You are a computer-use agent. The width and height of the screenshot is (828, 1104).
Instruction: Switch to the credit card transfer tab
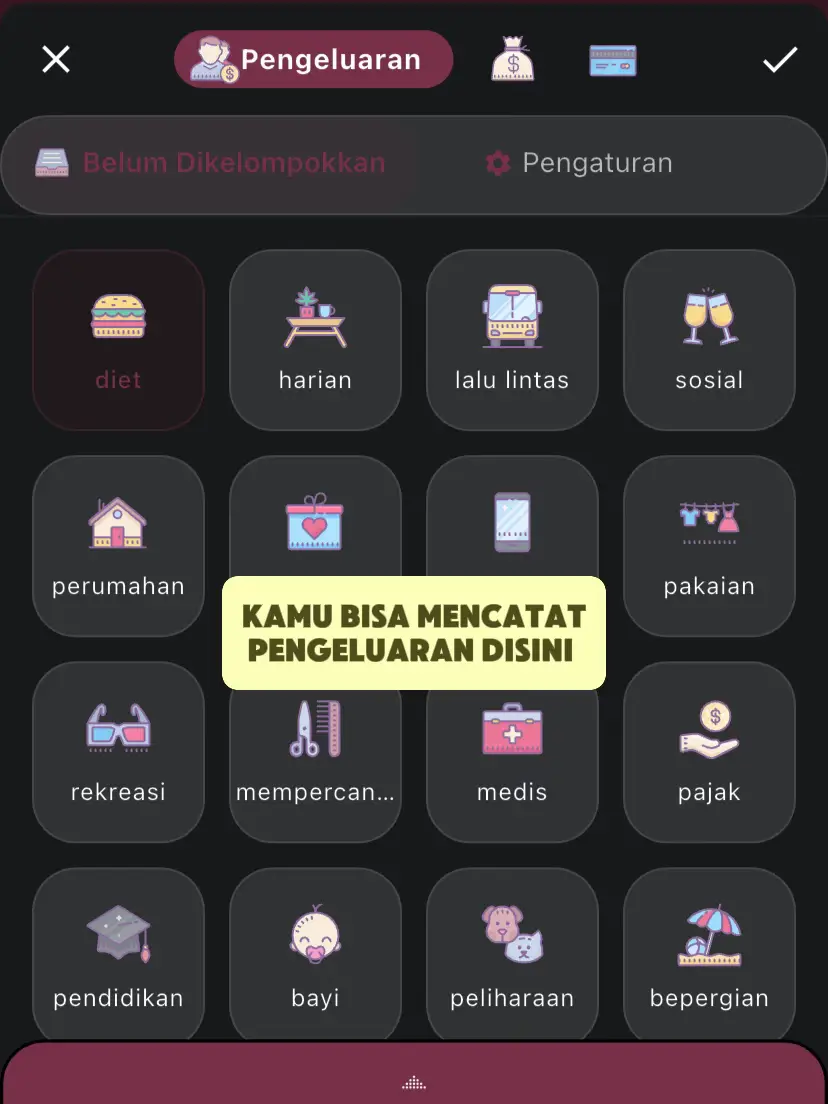(613, 61)
